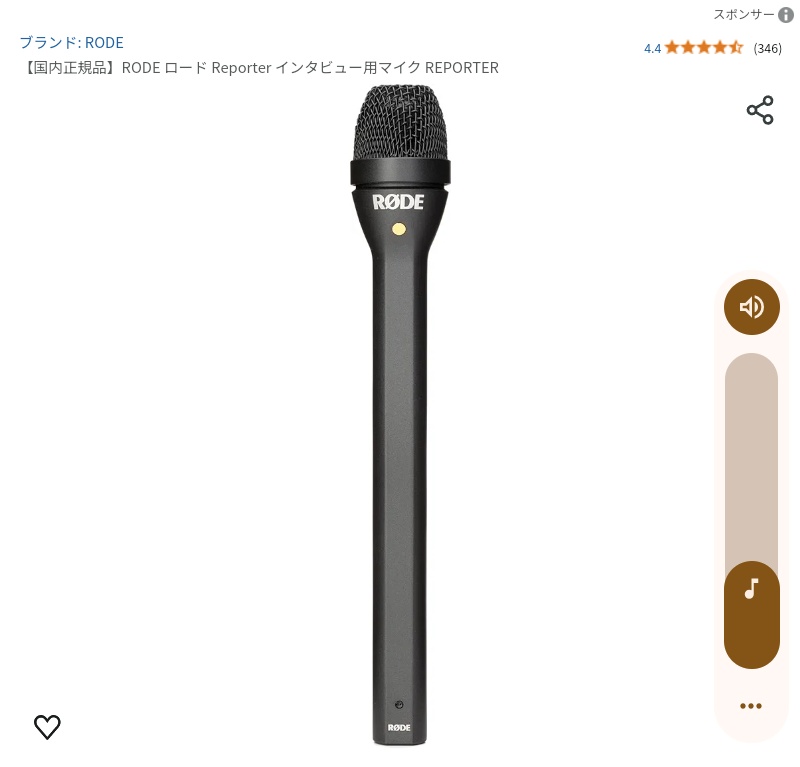This screenshot has width=800, height=767.
Task: Open the three-dot more options
Action: [x=751, y=706]
